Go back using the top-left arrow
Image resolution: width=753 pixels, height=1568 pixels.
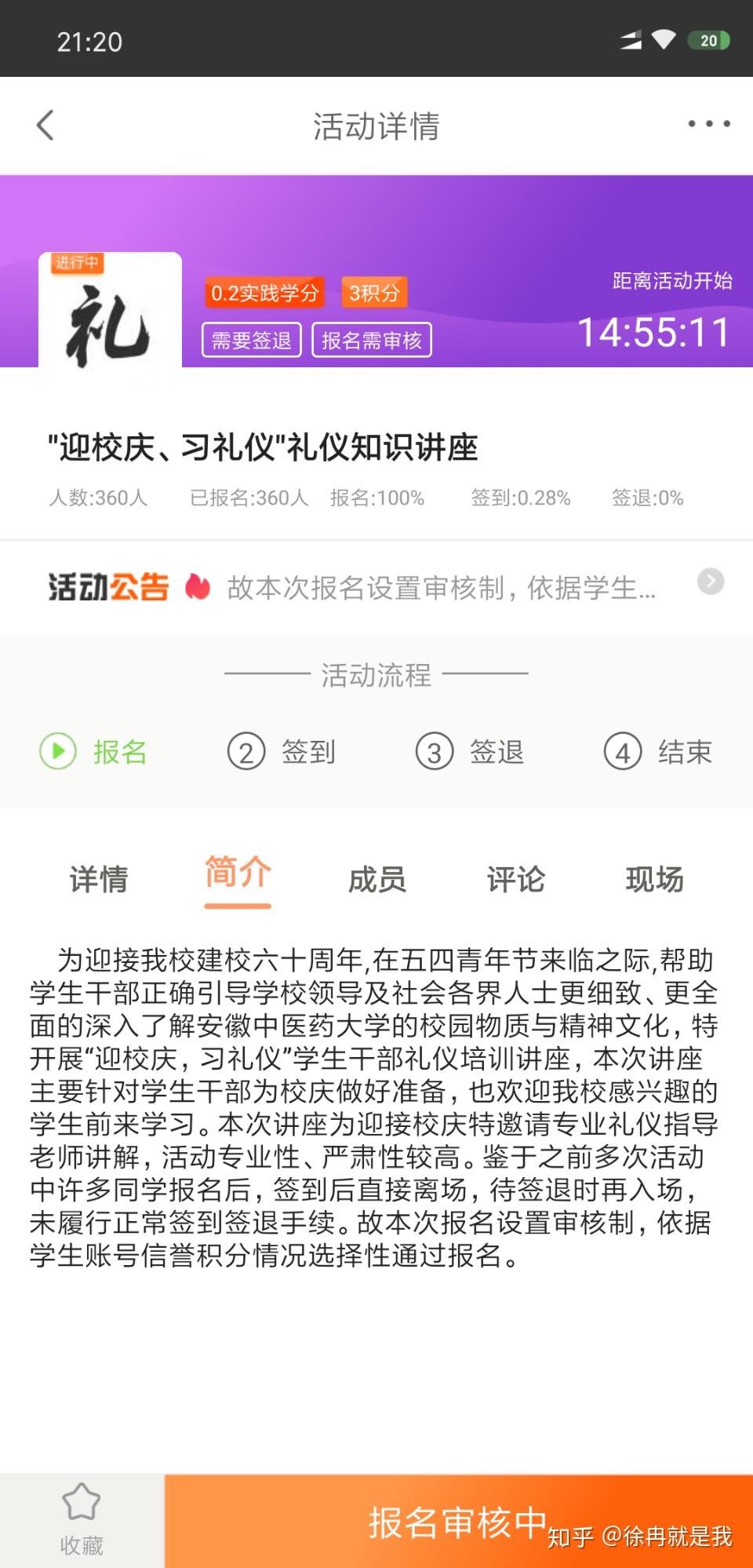[x=45, y=126]
